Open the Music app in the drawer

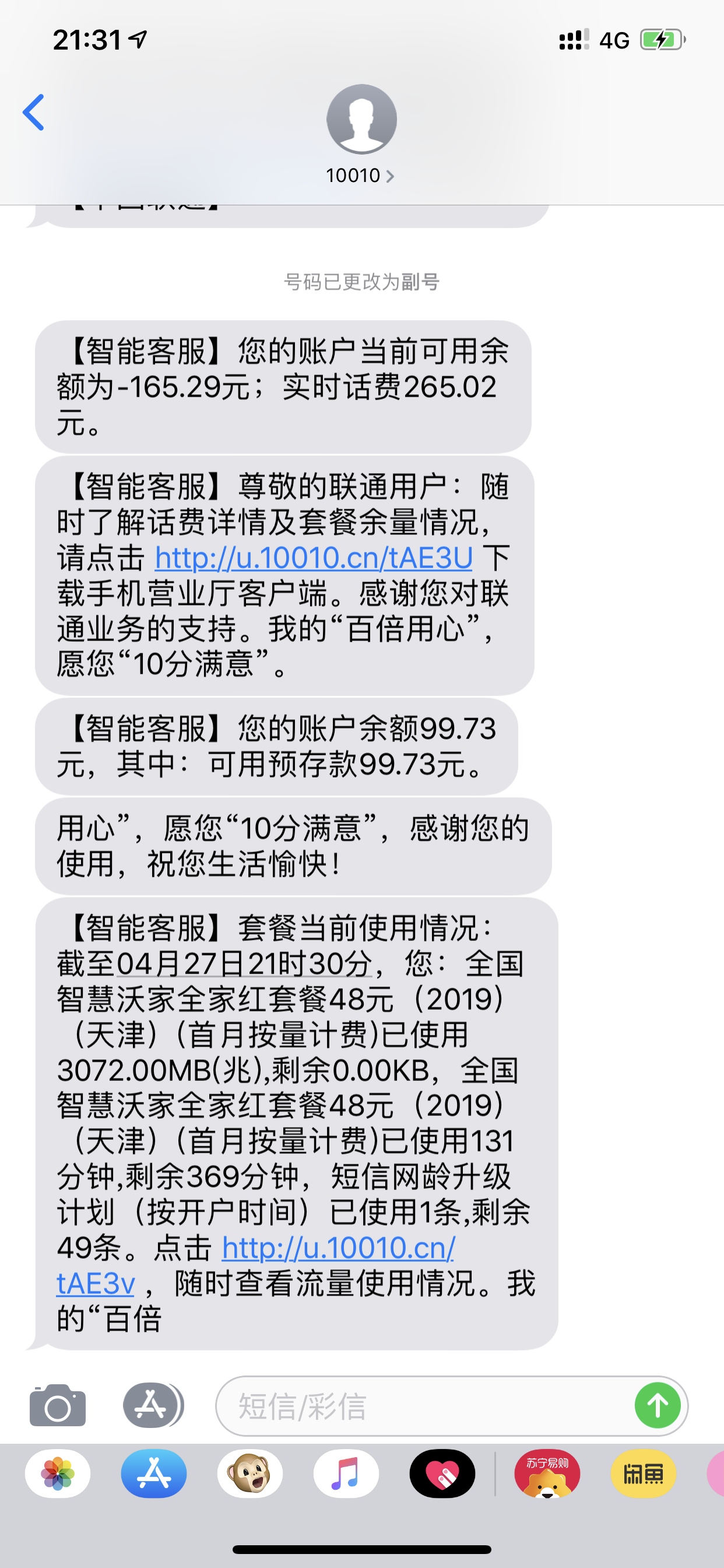tap(346, 1473)
